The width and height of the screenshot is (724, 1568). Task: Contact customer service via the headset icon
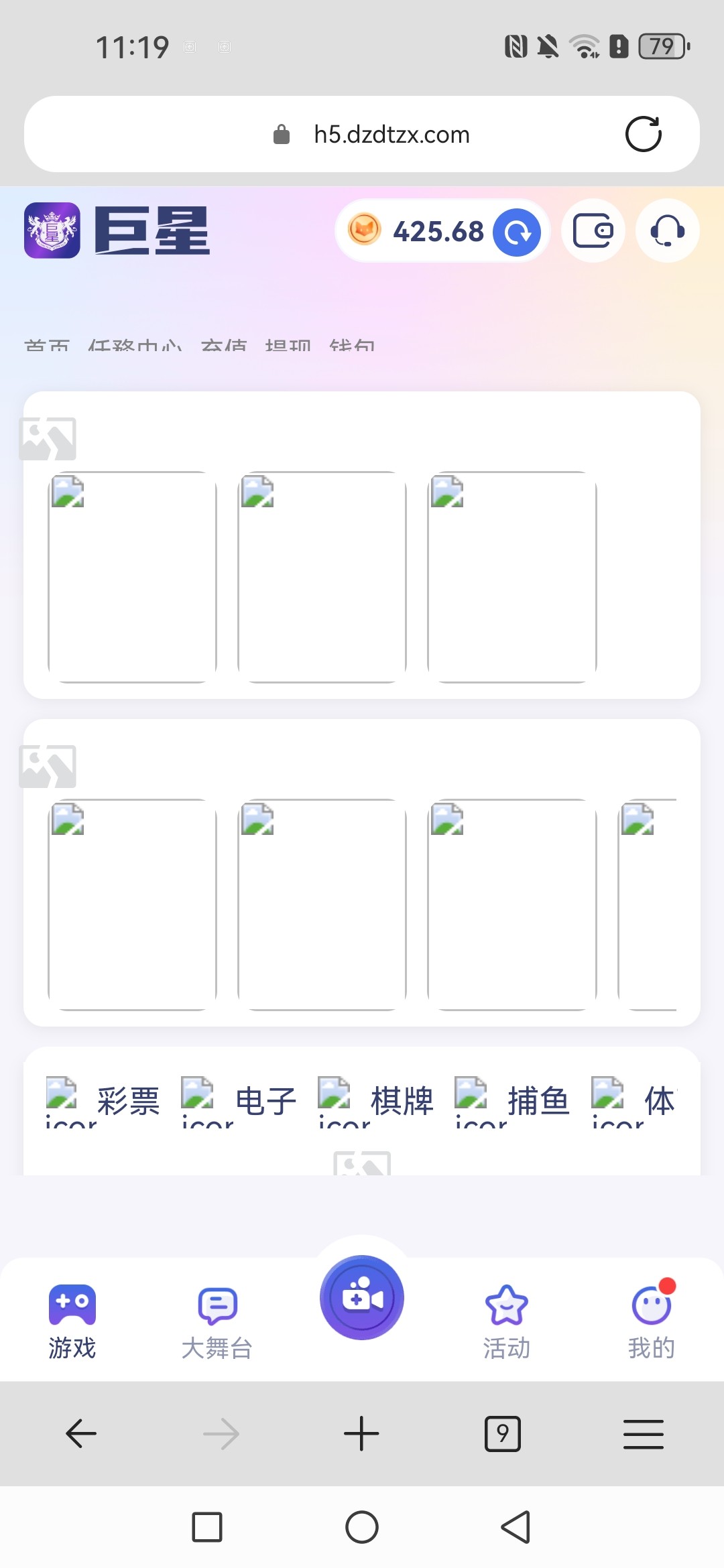click(x=667, y=231)
